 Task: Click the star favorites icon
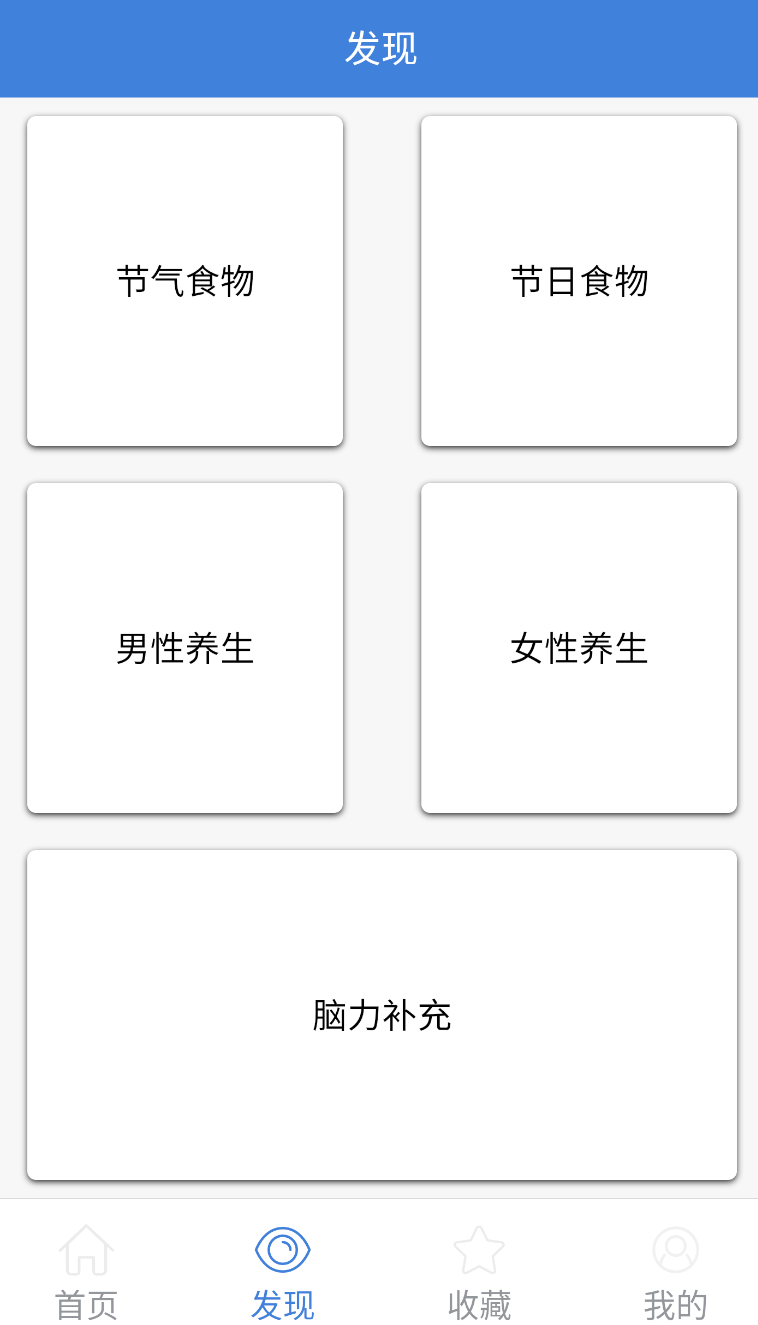479,1248
